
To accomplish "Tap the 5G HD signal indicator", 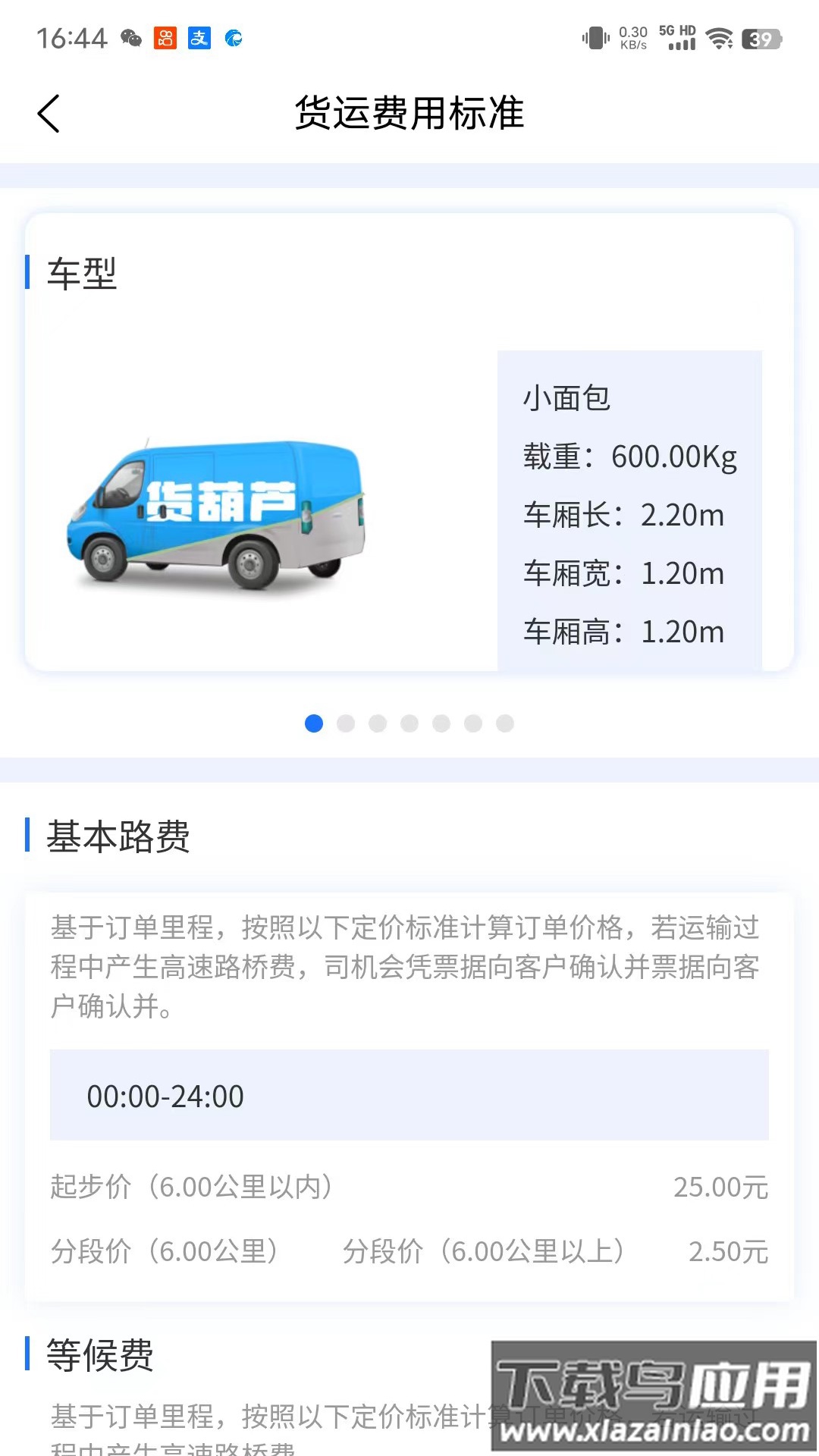I will (677, 36).
